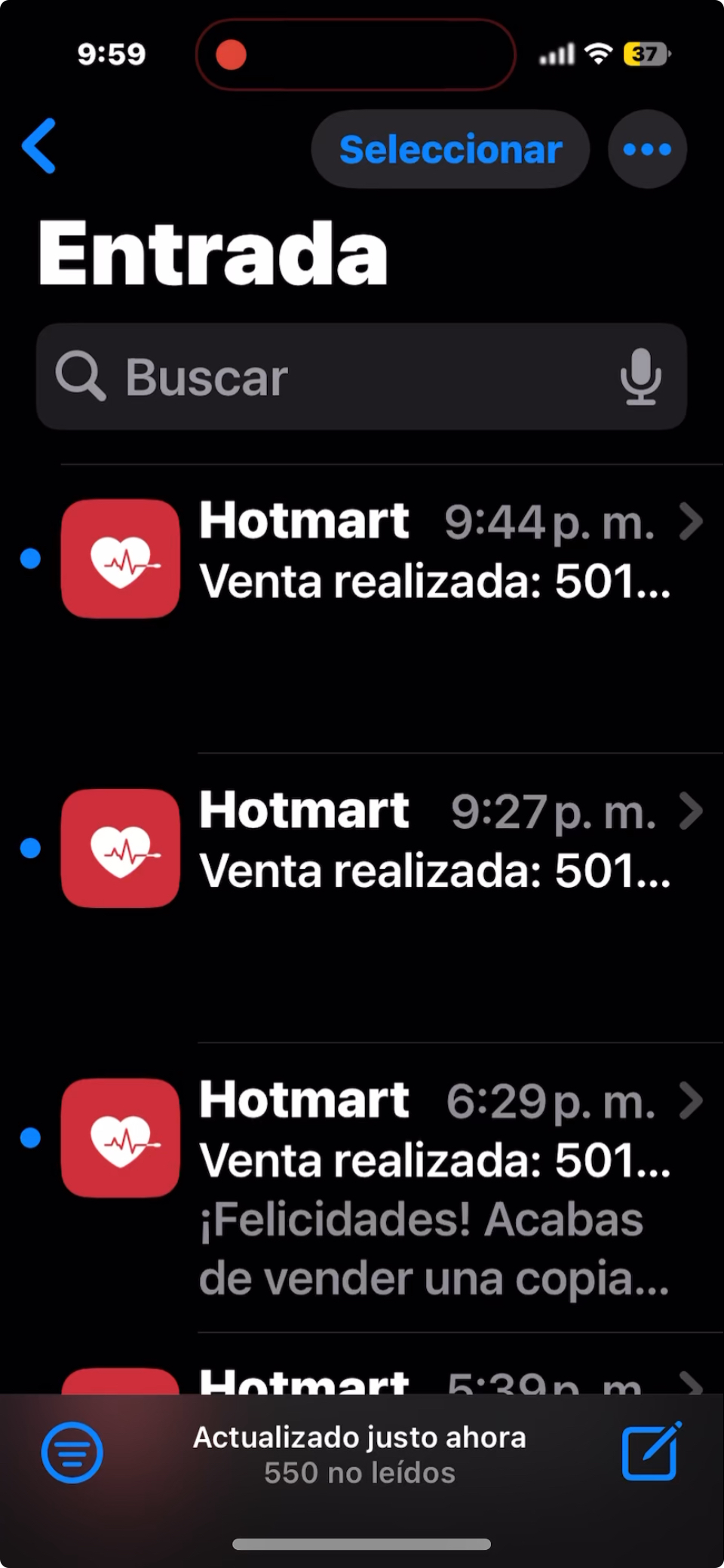Tap Seleccionar to enter selection mode
The width and height of the screenshot is (724, 1568).
[x=449, y=149]
